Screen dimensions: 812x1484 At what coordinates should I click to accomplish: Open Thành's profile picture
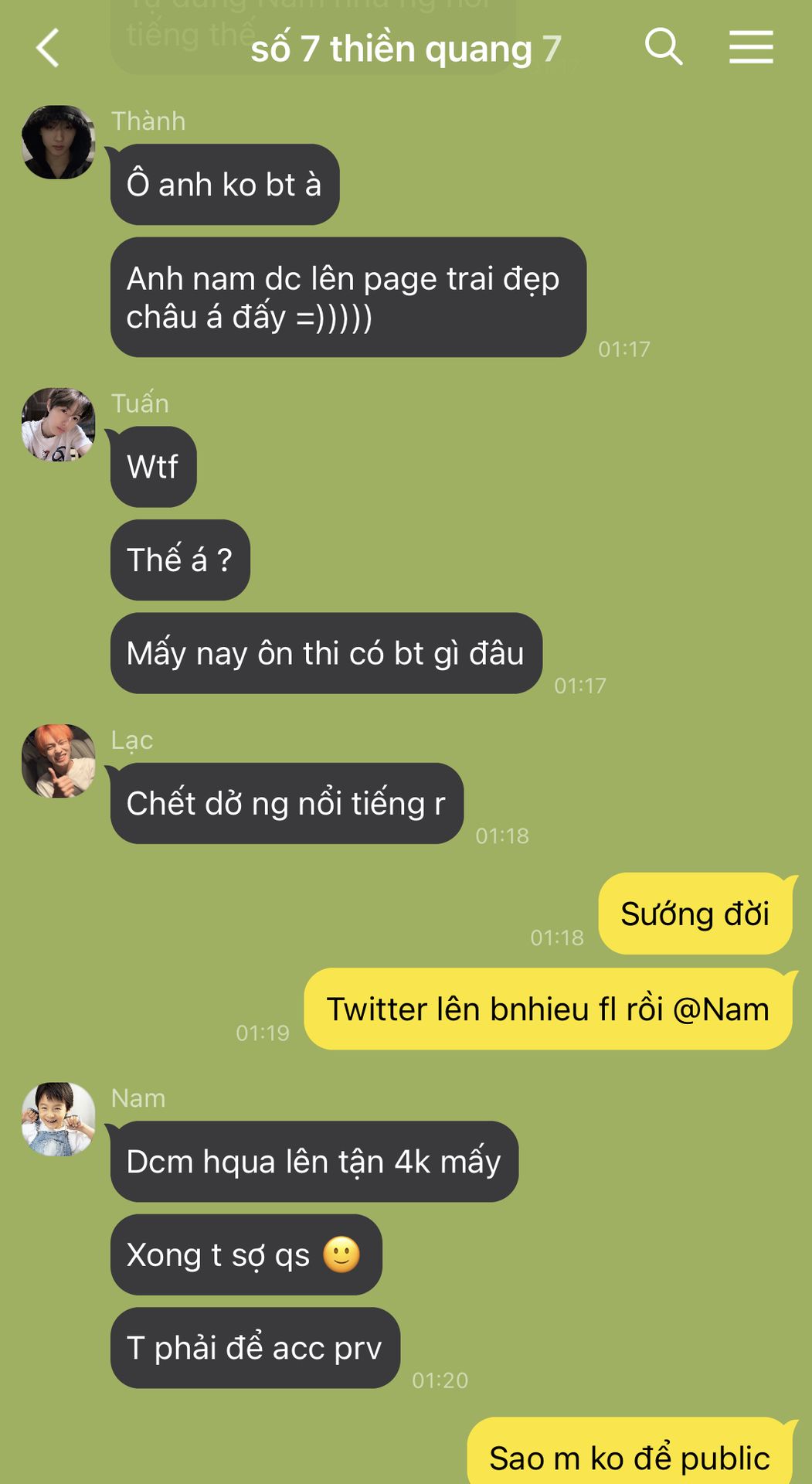click(x=59, y=142)
